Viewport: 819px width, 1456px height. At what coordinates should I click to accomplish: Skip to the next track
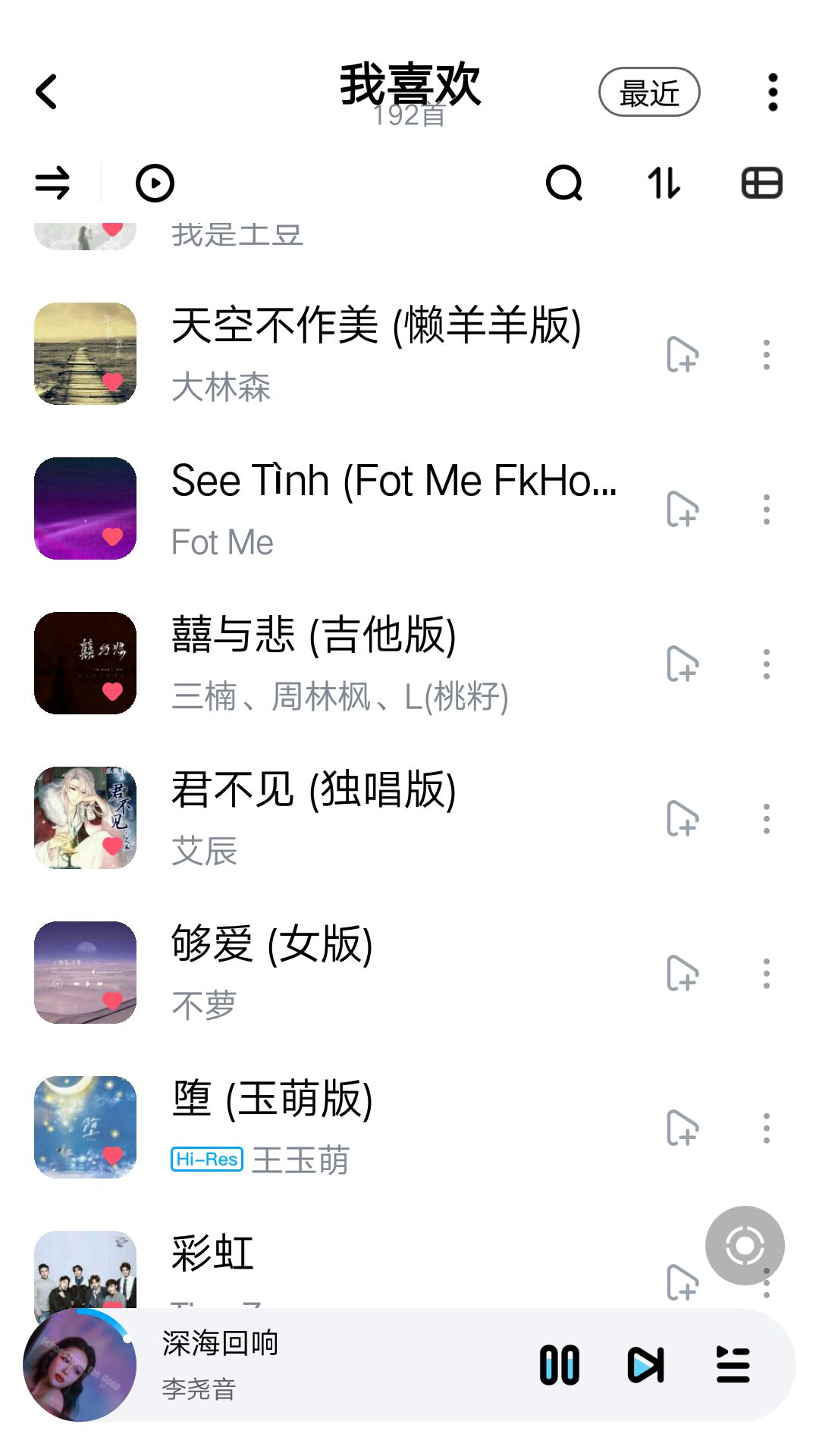(x=646, y=1365)
